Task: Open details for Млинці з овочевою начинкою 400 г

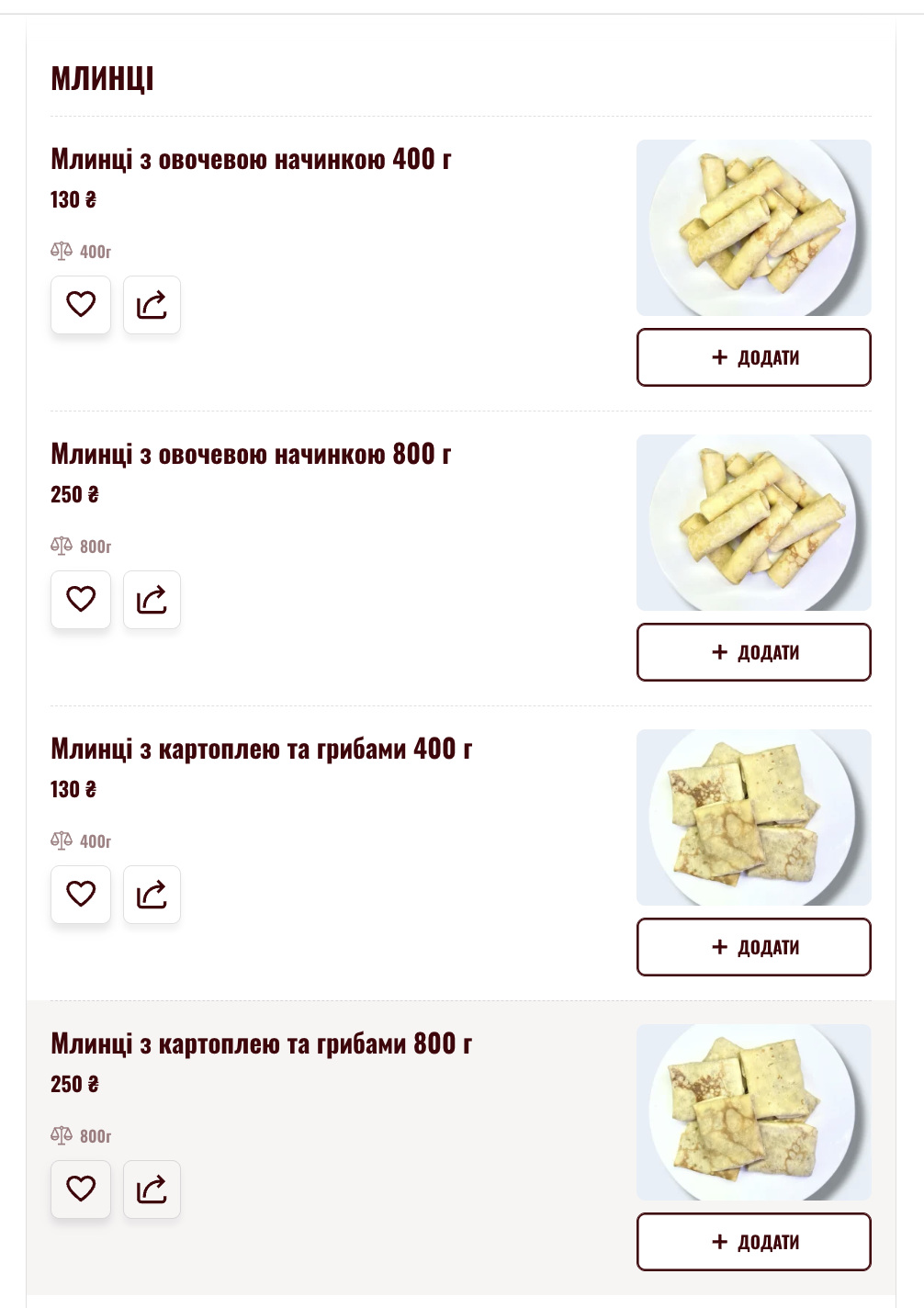Action: pos(248,159)
